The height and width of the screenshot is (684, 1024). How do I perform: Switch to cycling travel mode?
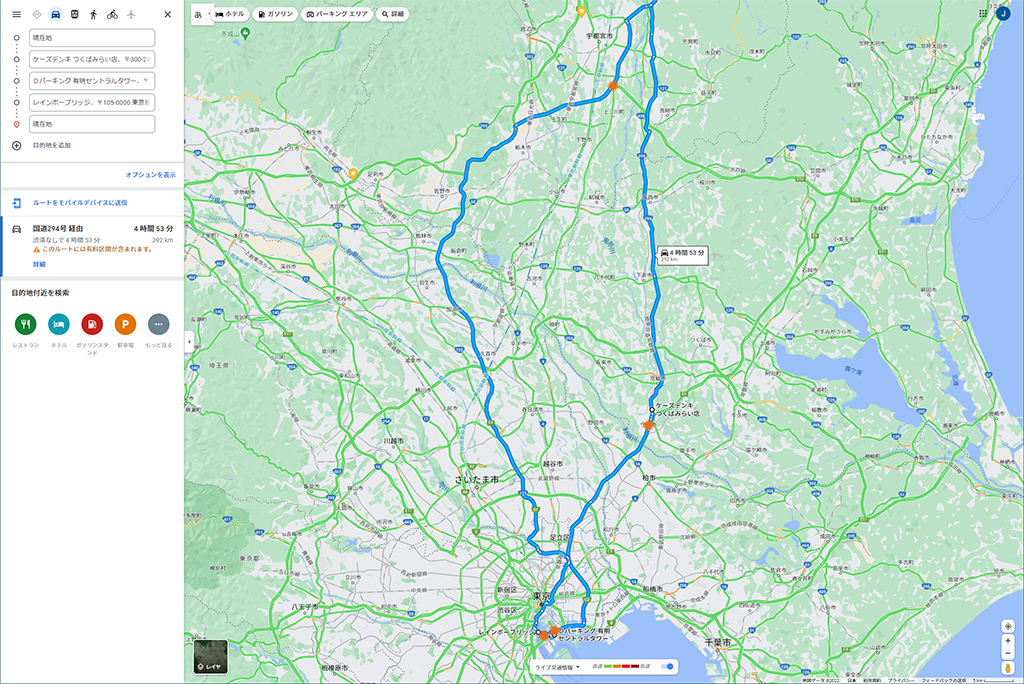point(112,15)
